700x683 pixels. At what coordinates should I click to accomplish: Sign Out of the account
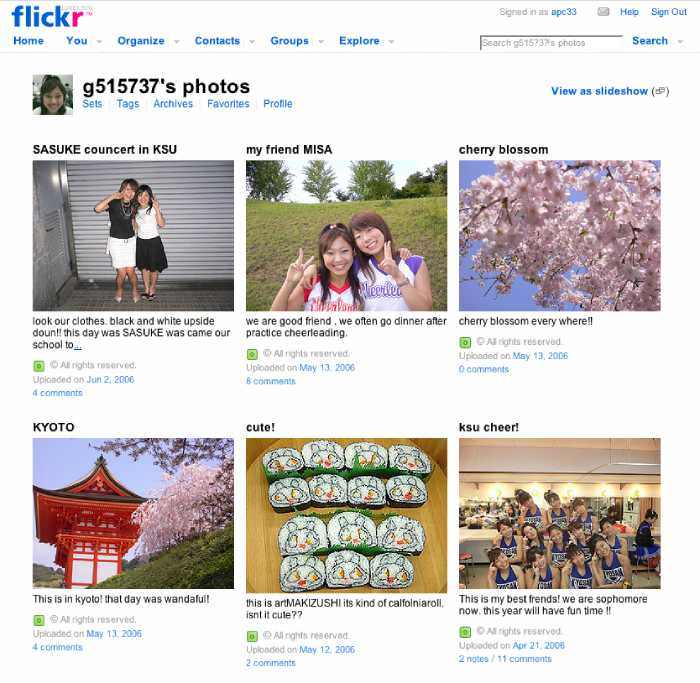[x=668, y=12]
